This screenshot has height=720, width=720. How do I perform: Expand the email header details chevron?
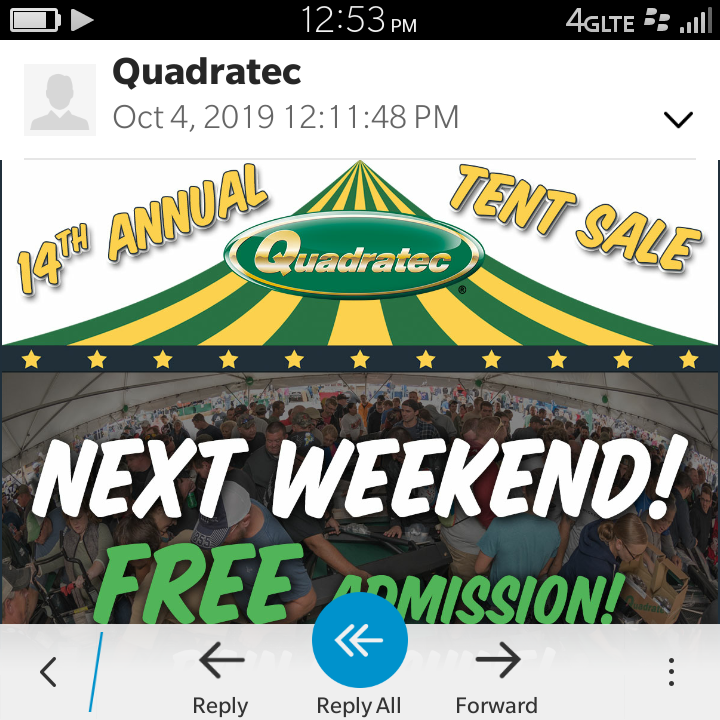pos(678,120)
